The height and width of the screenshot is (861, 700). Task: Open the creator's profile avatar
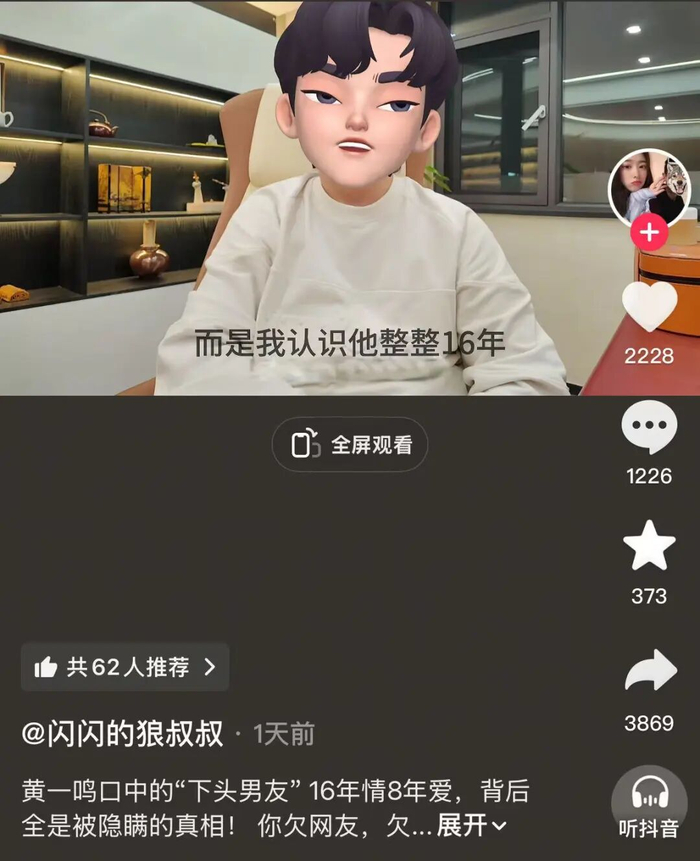(x=649, y=187)
